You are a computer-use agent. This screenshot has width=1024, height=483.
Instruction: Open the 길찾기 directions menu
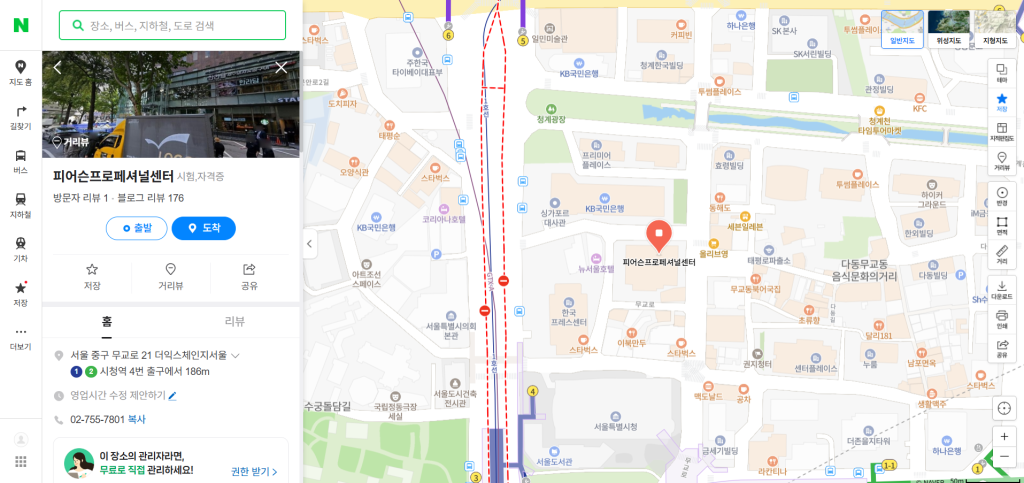(20, 117)
